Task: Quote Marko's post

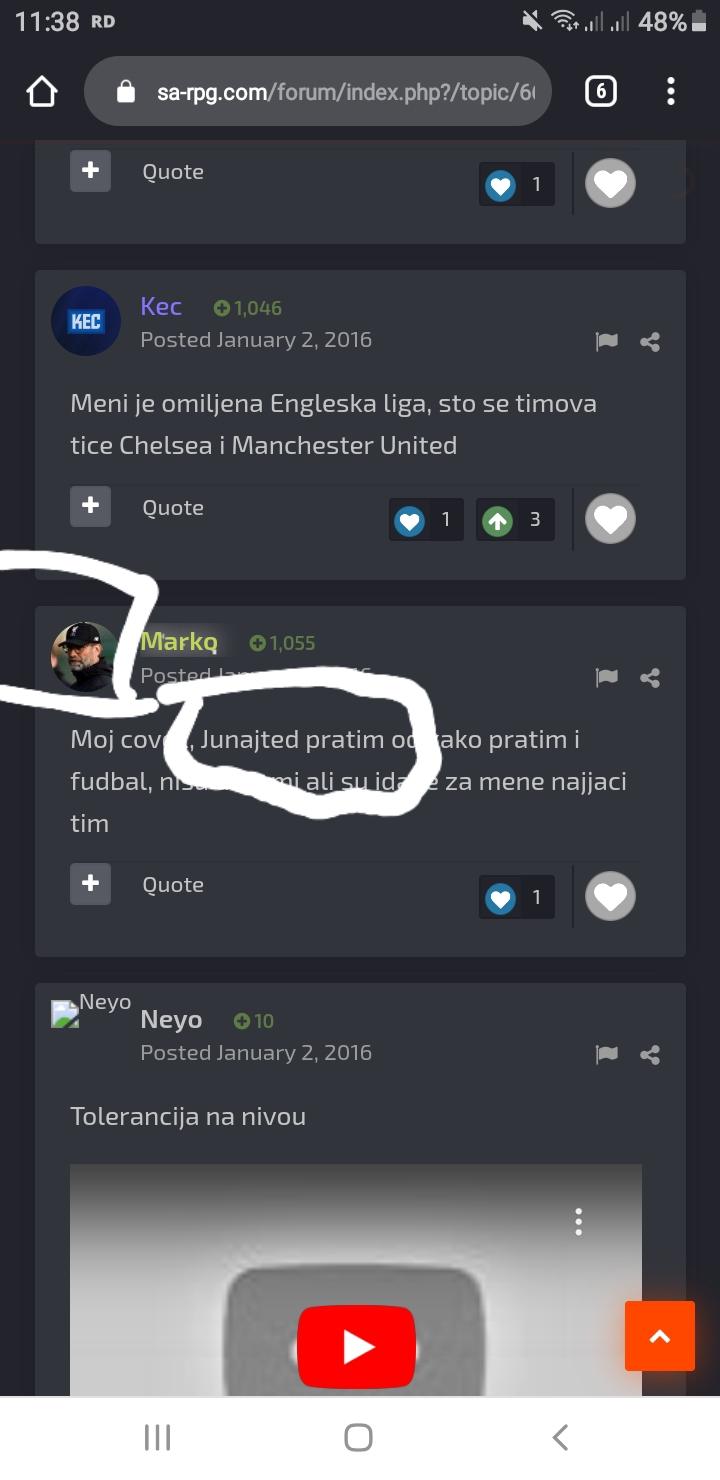Action: pos(173,884)
